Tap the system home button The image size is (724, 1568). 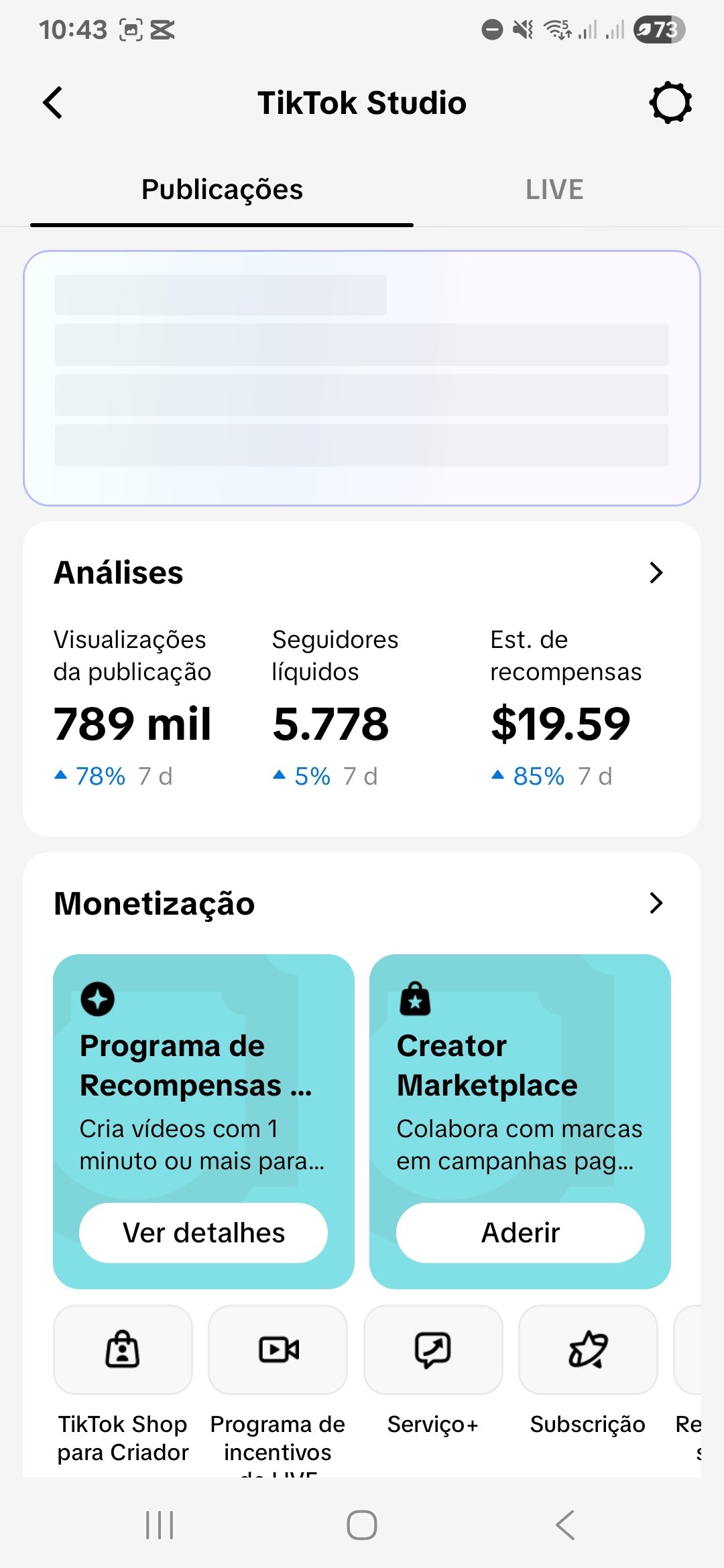coord(362,1525)
